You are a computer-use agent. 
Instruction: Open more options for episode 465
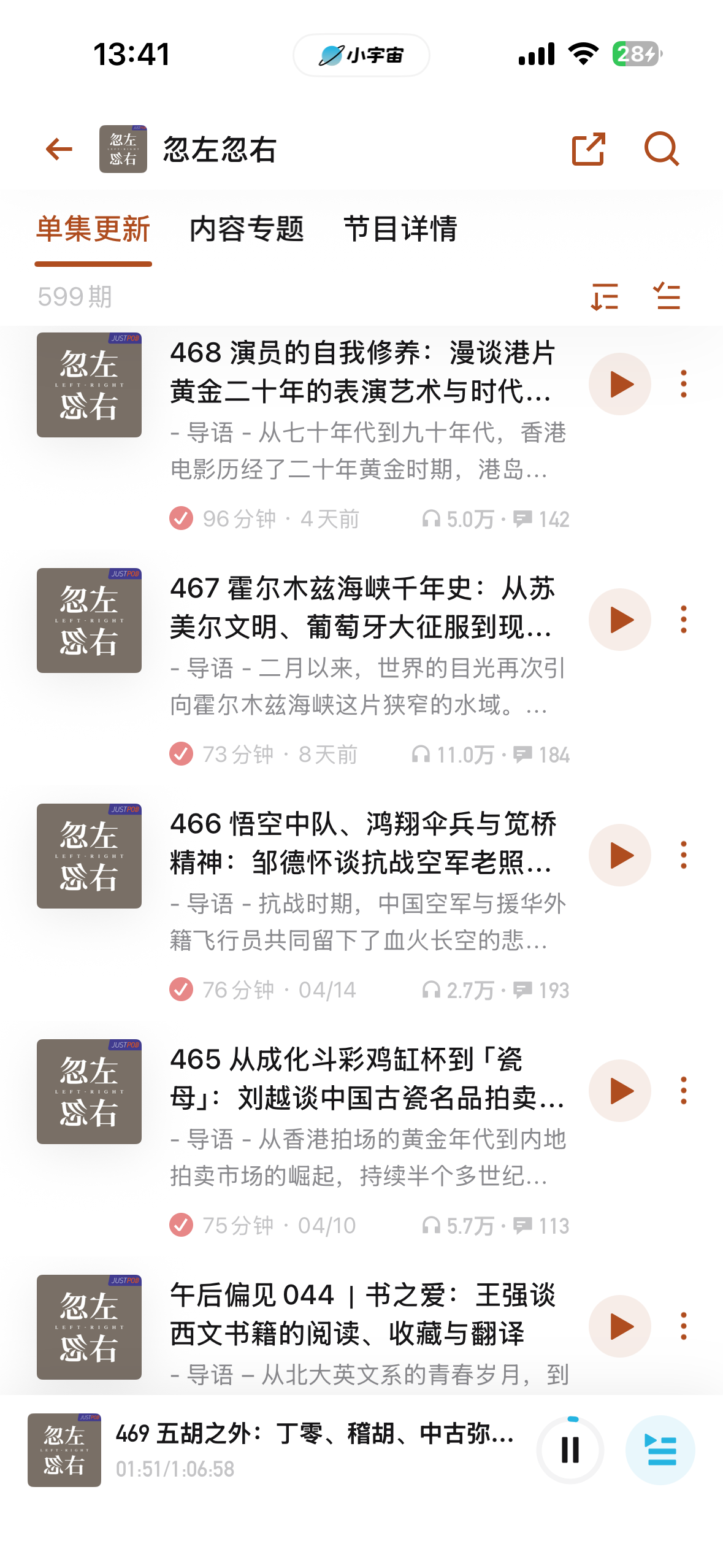[x=684, y=1091]
